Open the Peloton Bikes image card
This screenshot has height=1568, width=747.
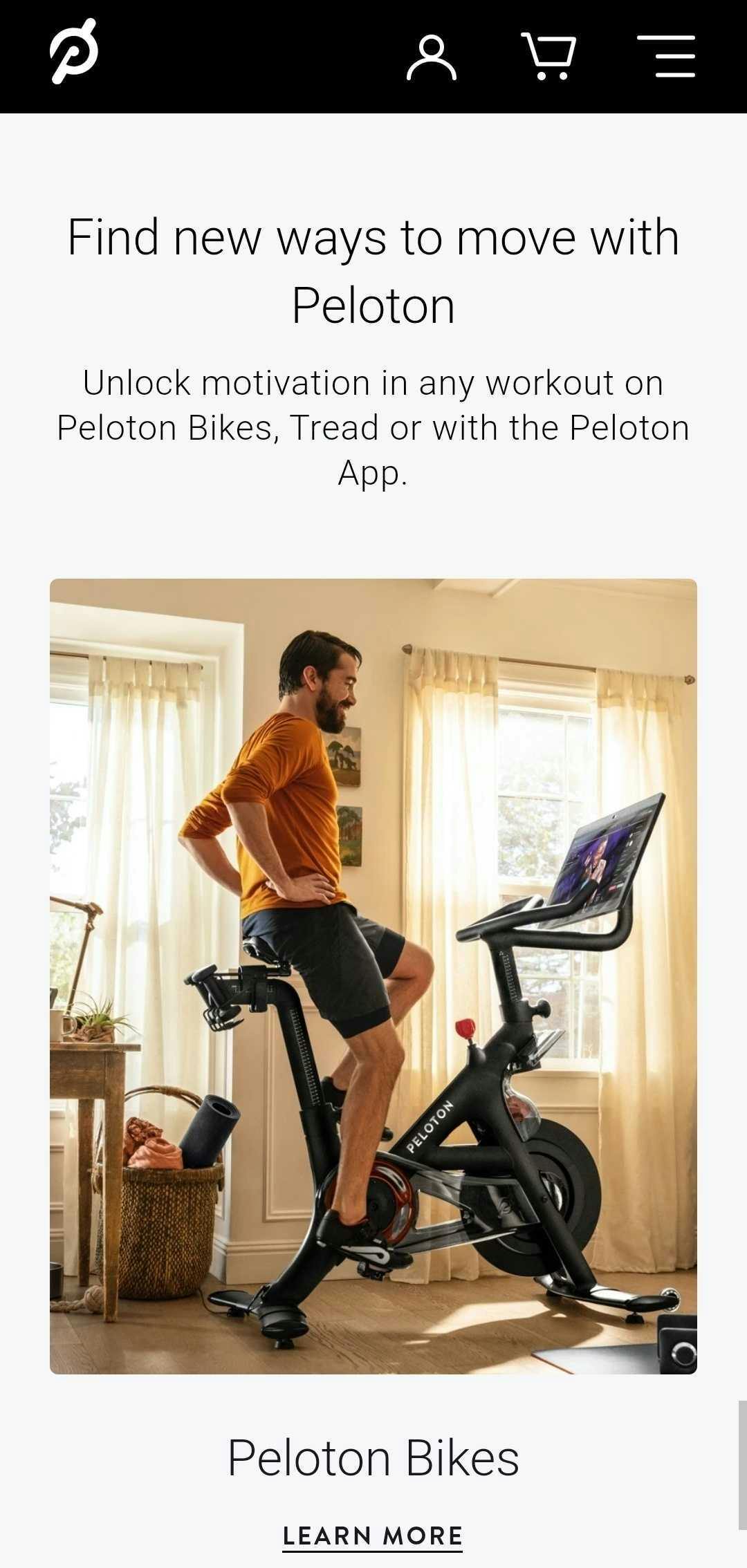coord(373,976)
